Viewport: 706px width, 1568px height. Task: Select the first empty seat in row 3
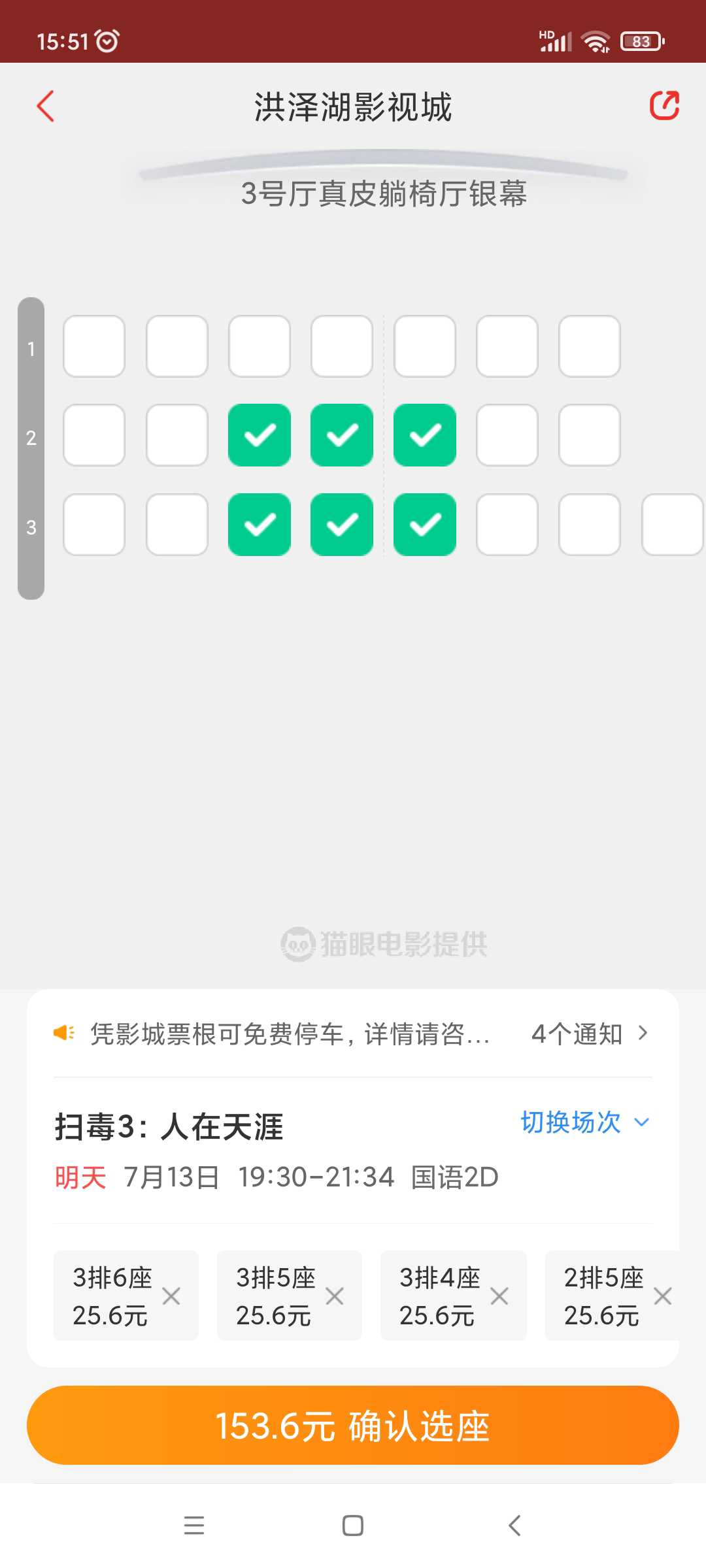pos(94,525)
